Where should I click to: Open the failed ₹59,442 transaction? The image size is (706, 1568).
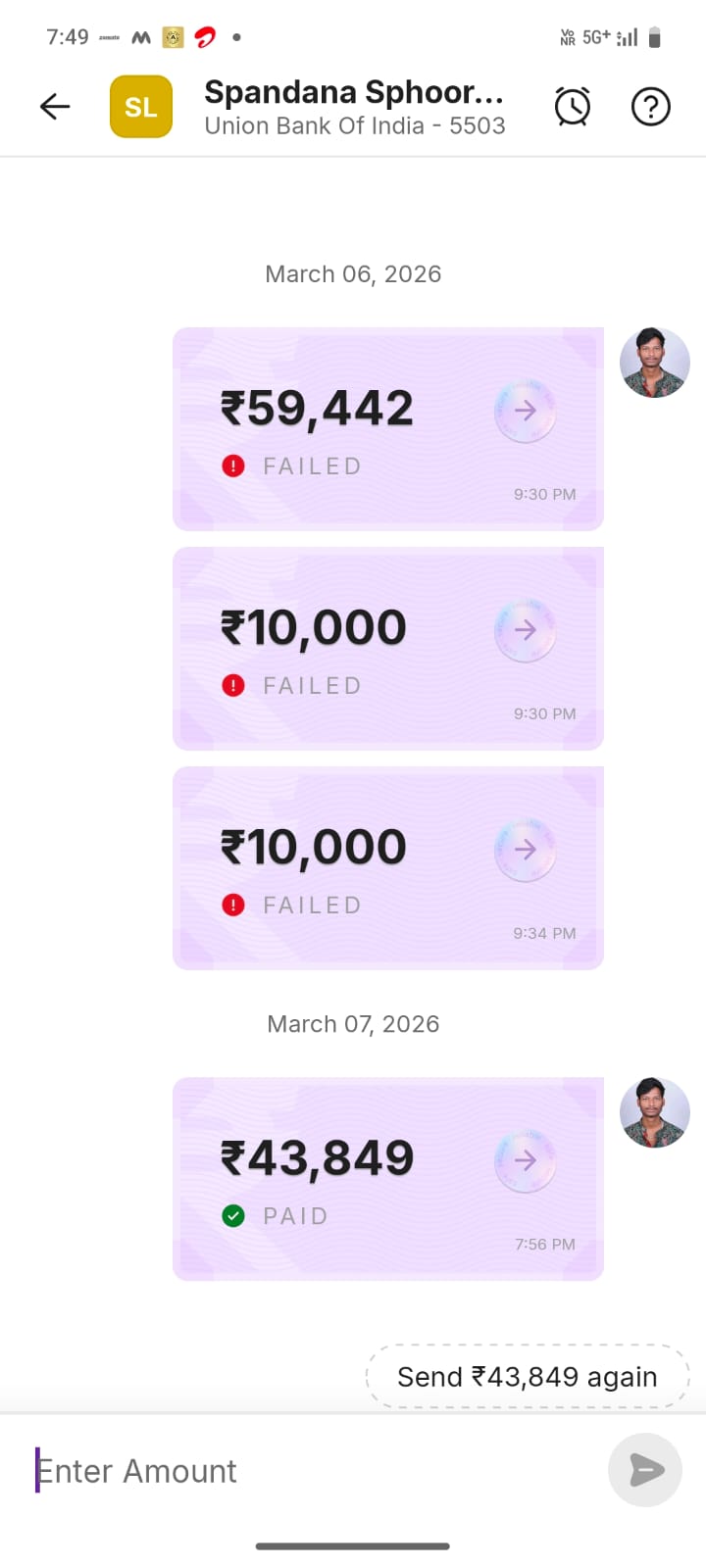[x=387, y=428]
